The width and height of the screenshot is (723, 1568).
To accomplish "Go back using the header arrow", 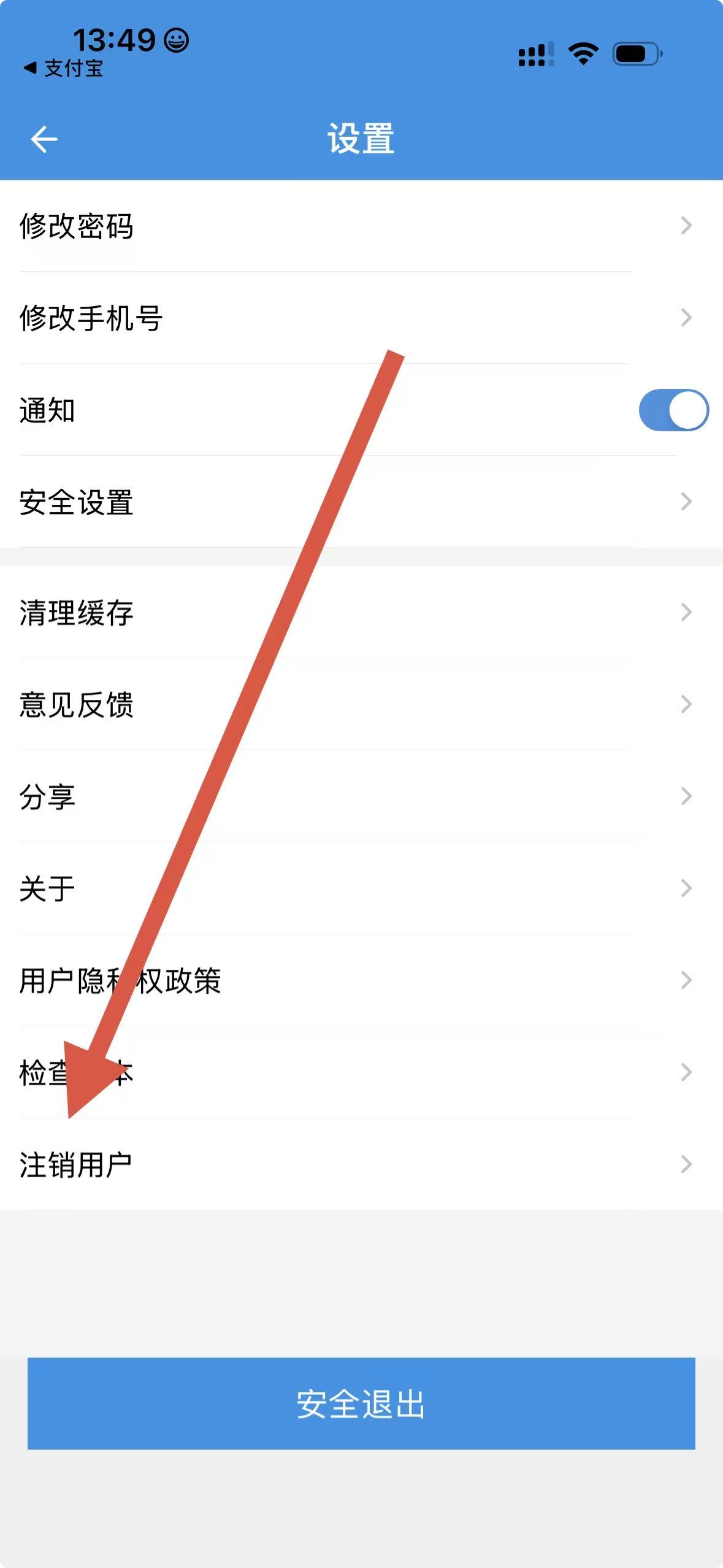I will tap(44, 139).
